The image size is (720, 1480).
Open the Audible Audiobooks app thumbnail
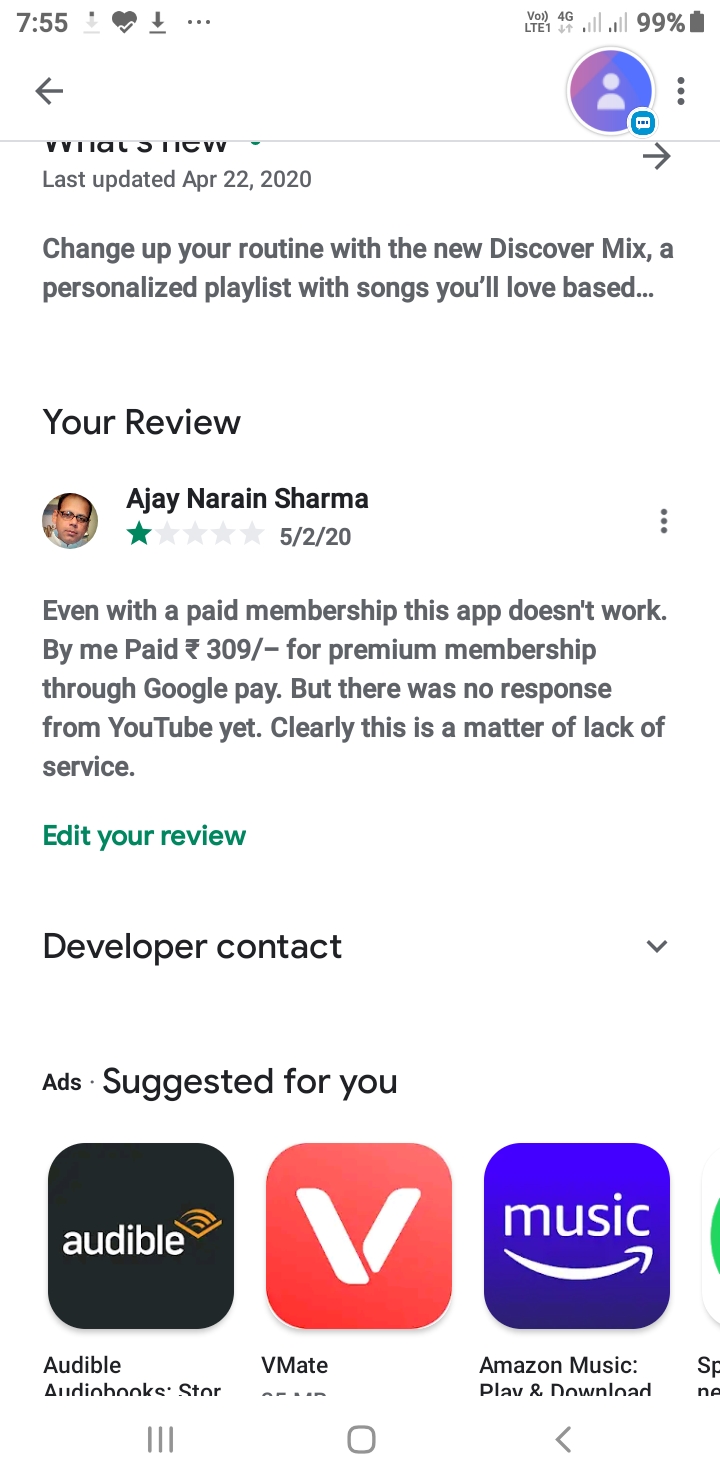[x=140, y=1236]
